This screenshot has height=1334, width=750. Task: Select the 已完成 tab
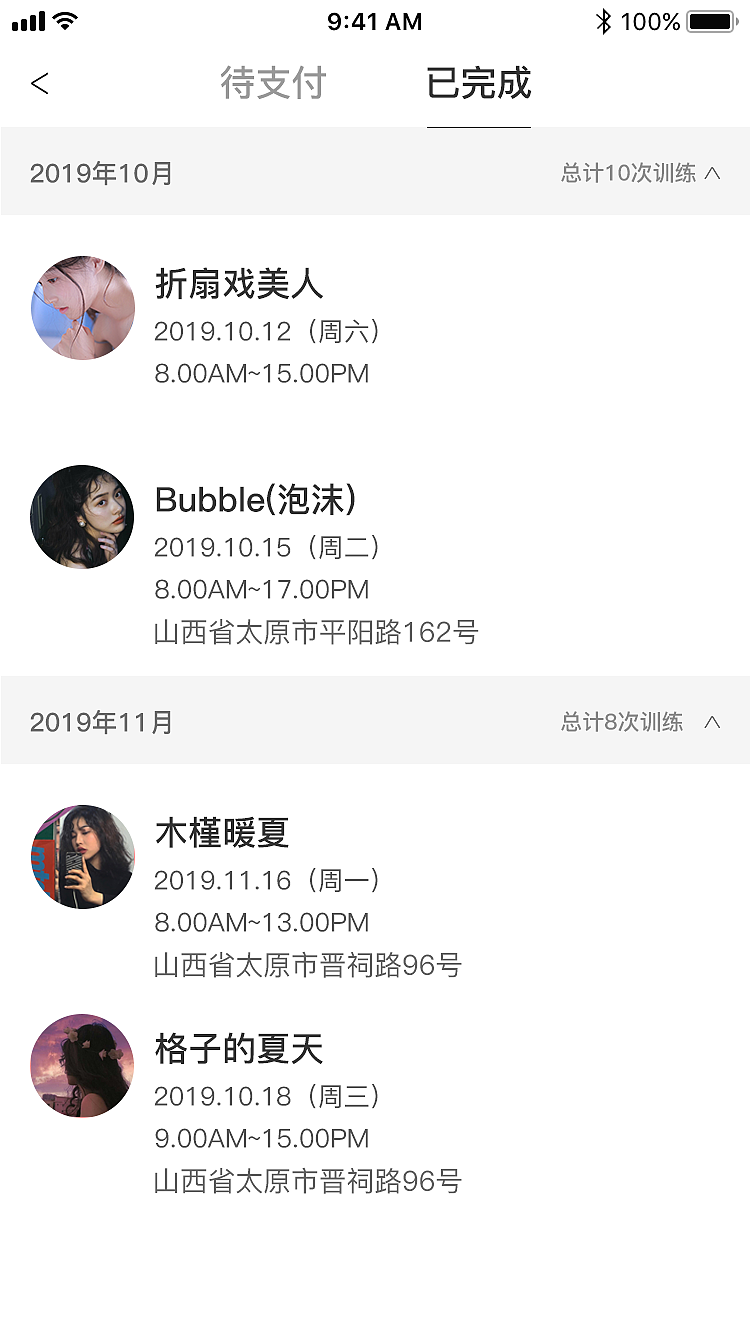click(x=479, y=85)
